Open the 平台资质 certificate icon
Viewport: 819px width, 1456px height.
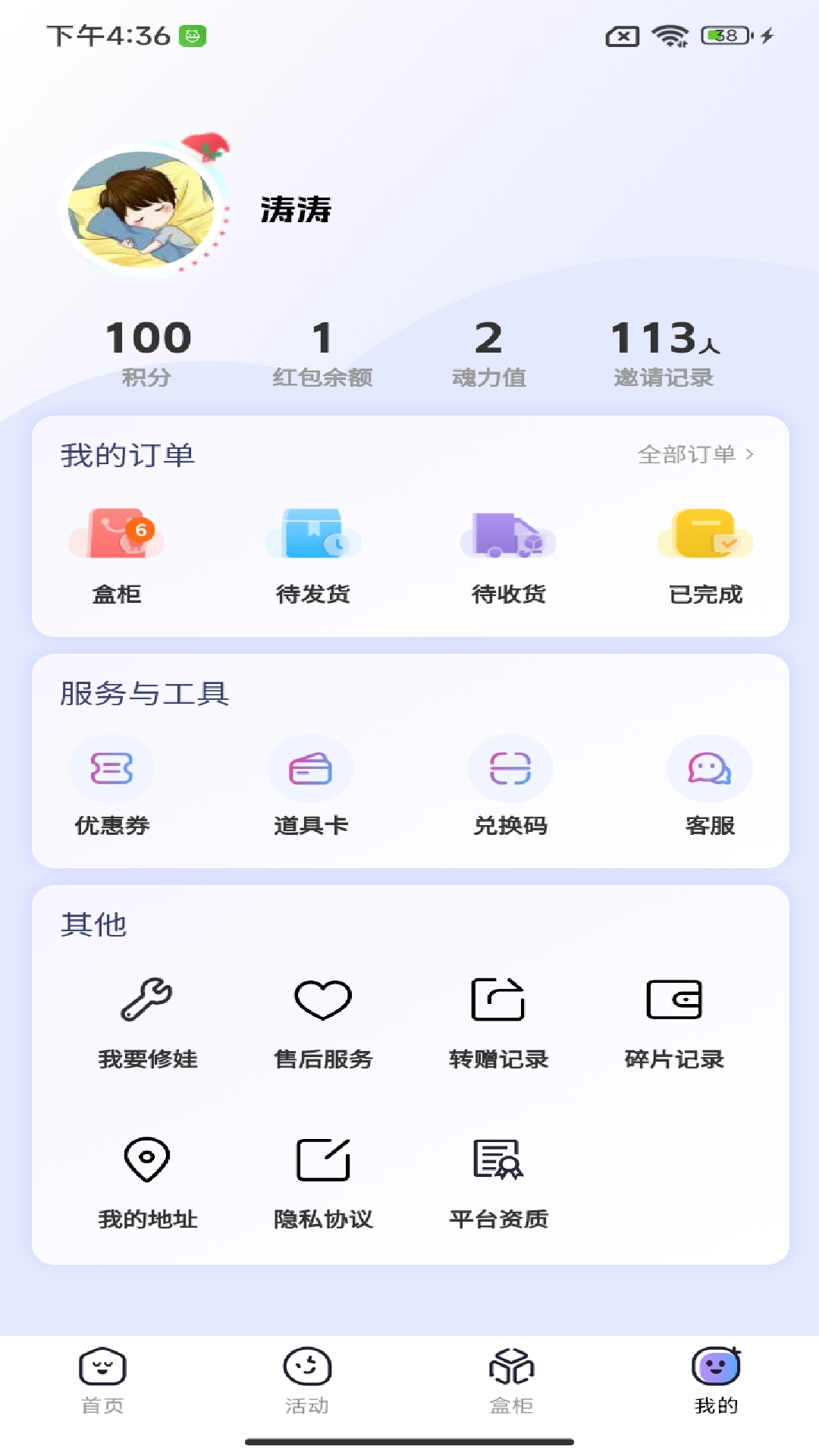tap(498, 1160)
